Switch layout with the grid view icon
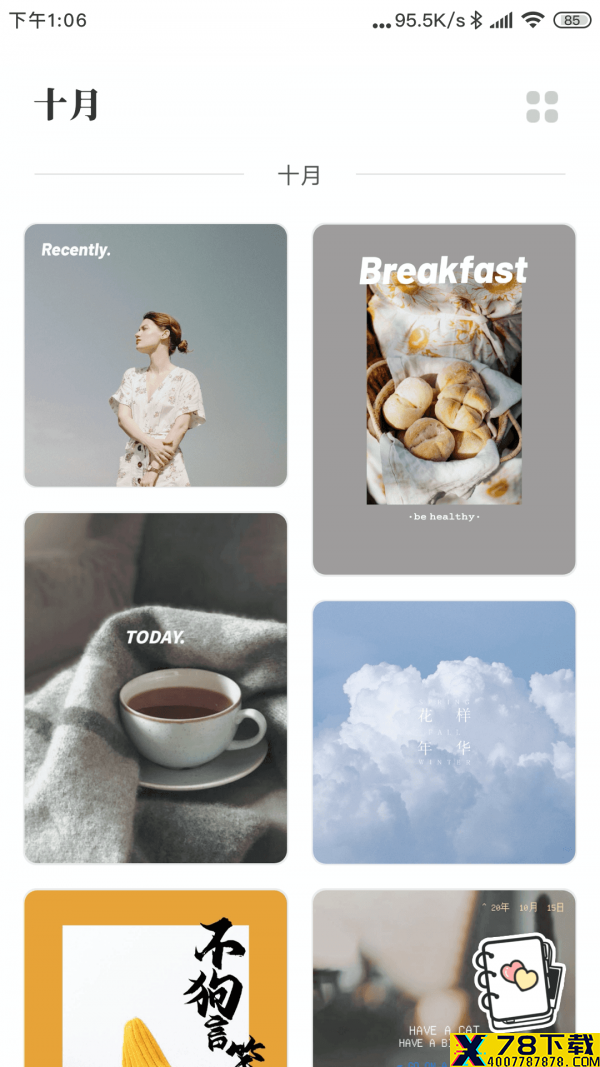The height and width of the screenshot is (1067, 600). coord(542,107)
